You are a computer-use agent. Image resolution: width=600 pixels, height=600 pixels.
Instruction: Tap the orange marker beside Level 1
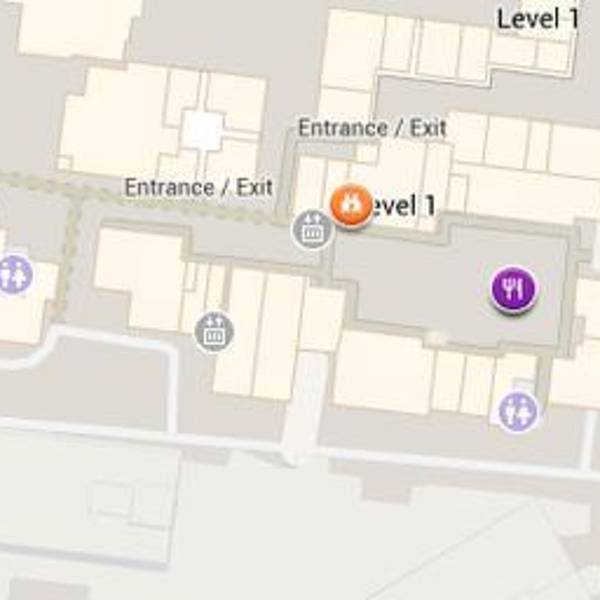click(x=350, y=206)
